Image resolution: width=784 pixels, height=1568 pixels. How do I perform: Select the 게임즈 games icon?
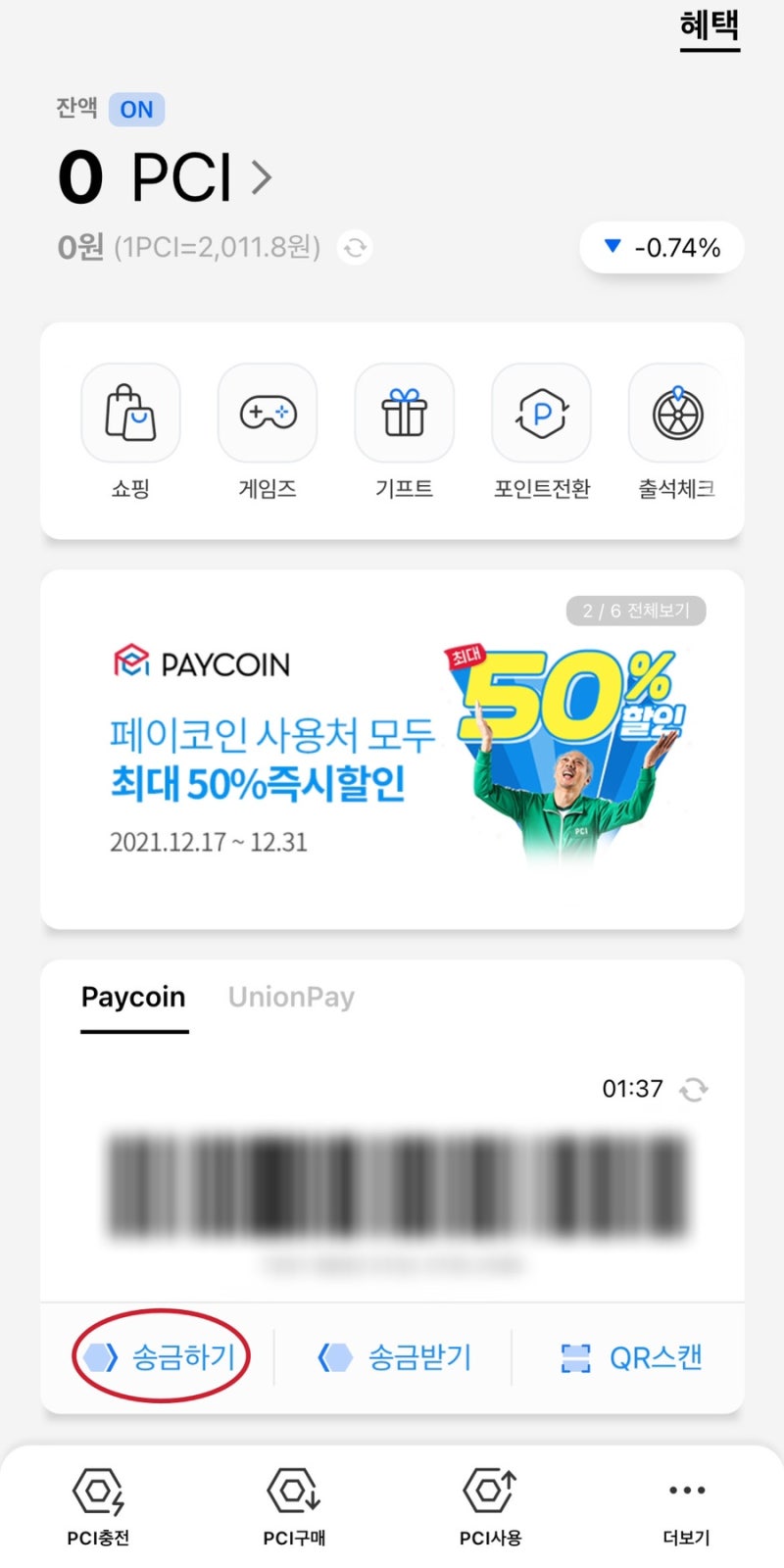pyautogui.click(x=268, y=413)
